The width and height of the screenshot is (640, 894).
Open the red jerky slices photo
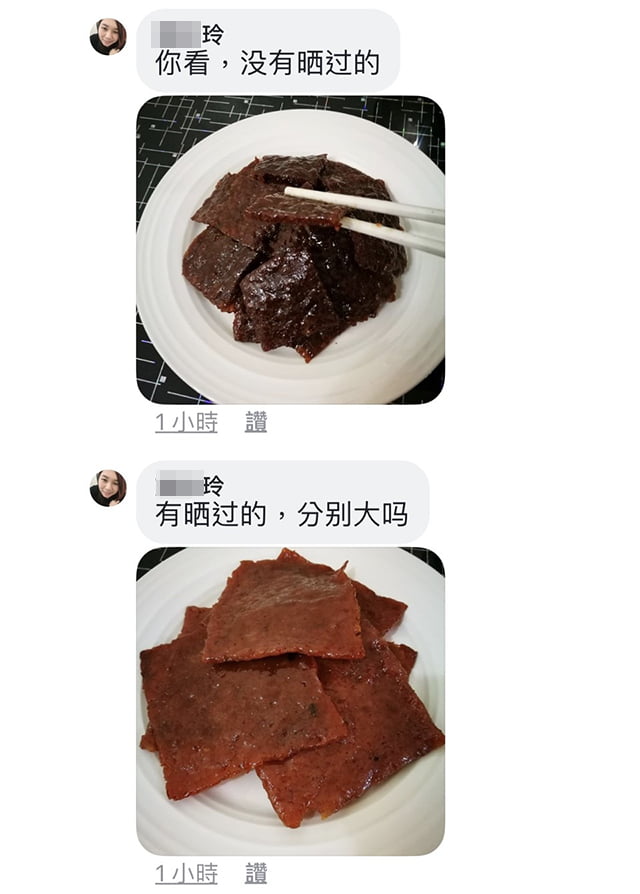pos(290,701)
